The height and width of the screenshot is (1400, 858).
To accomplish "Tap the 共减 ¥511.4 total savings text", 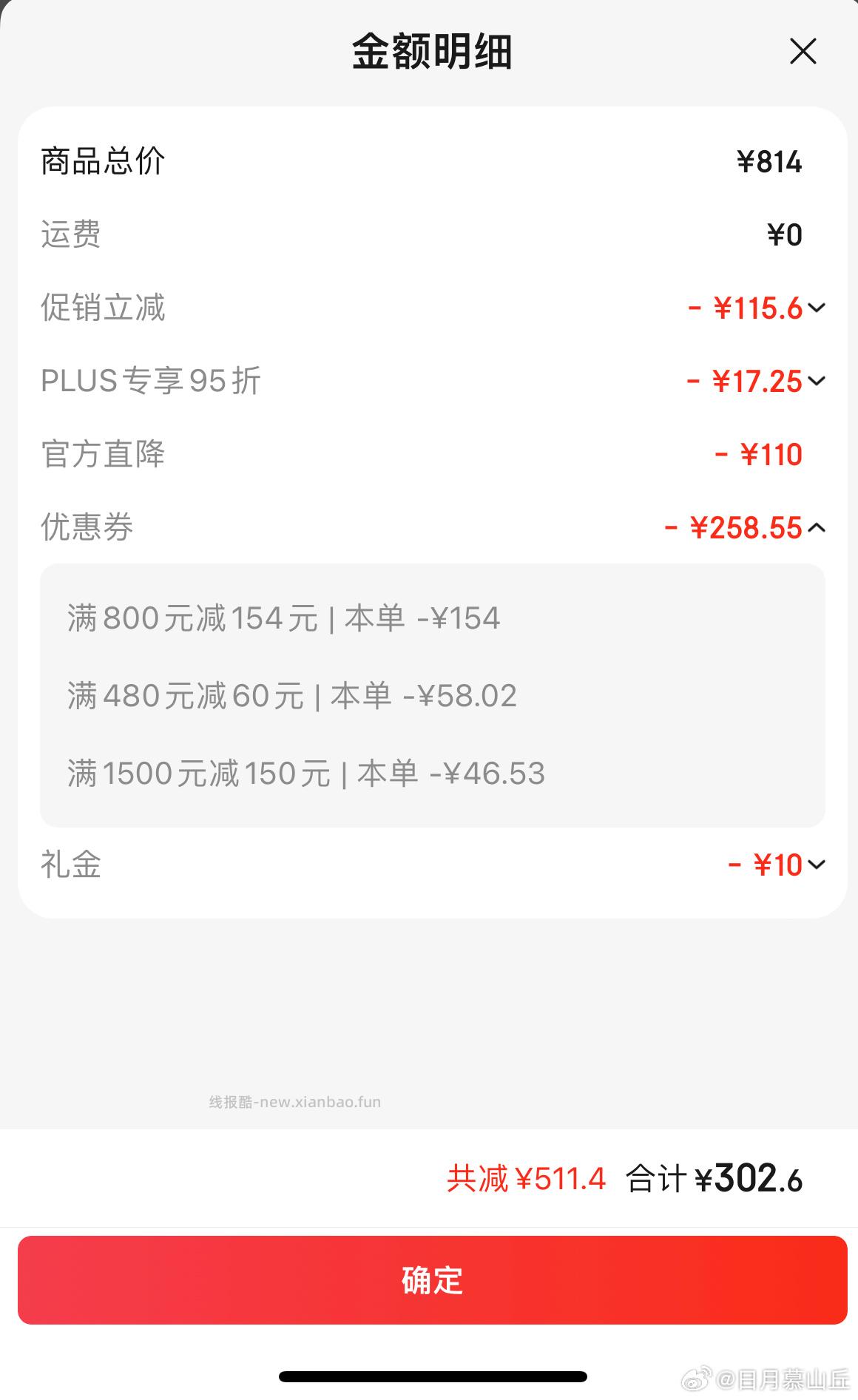I will [524, 1179].
